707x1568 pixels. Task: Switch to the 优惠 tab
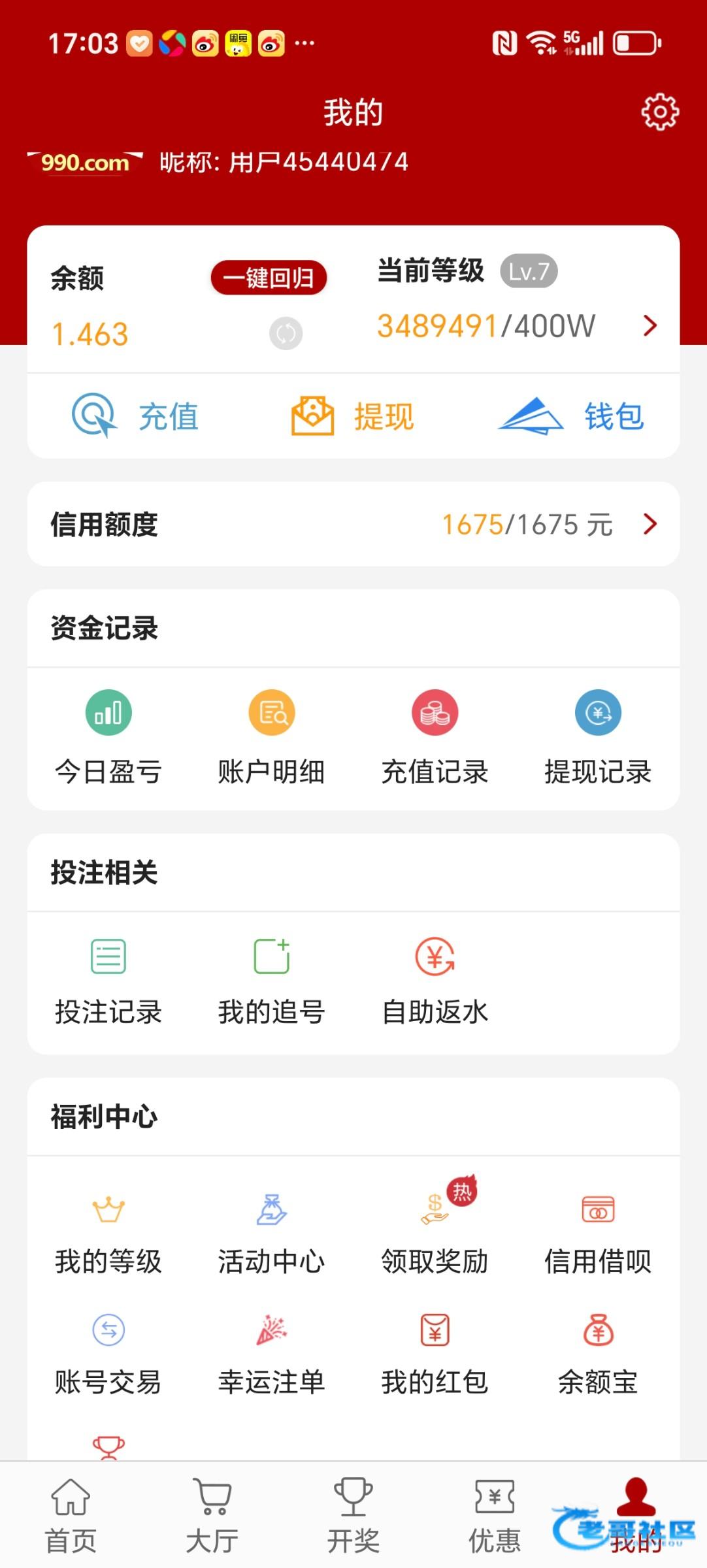point(495,1516)
